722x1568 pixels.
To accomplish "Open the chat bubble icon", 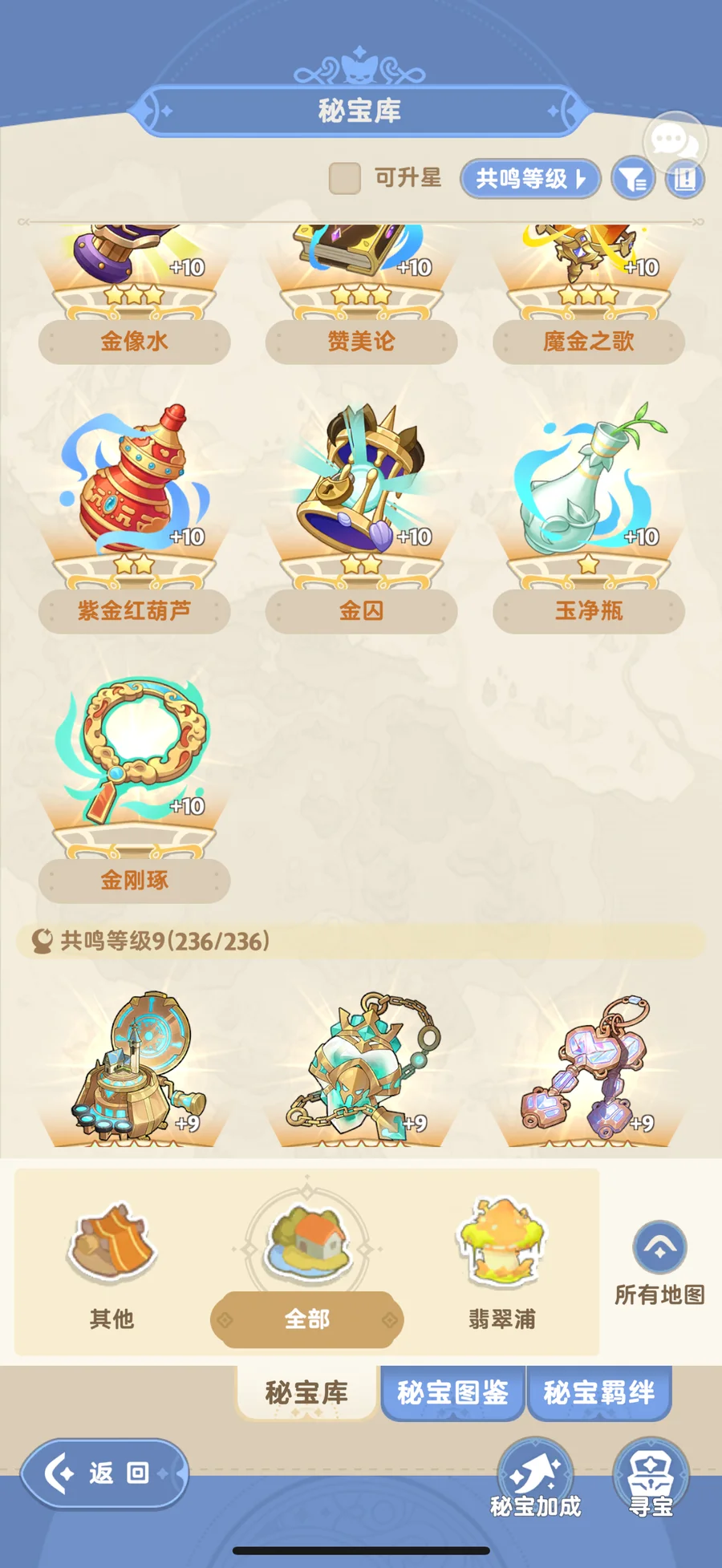I will tap(675, 142).
